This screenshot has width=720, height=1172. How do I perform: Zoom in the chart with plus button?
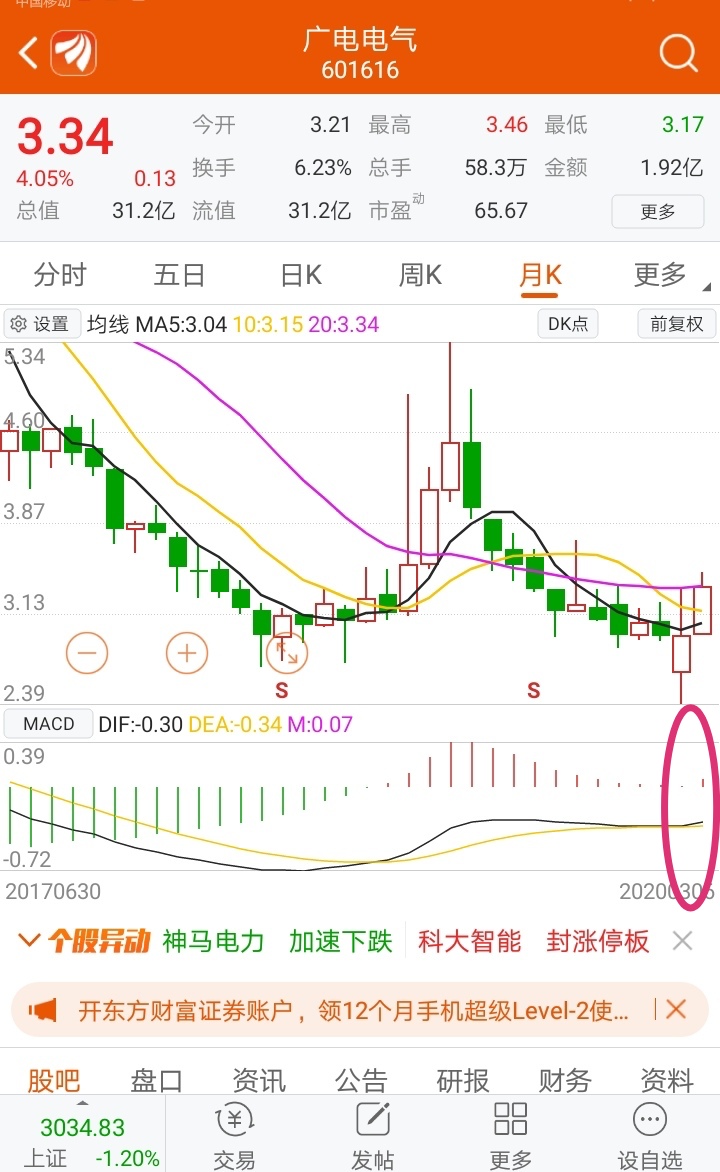[x=186, y=653]
